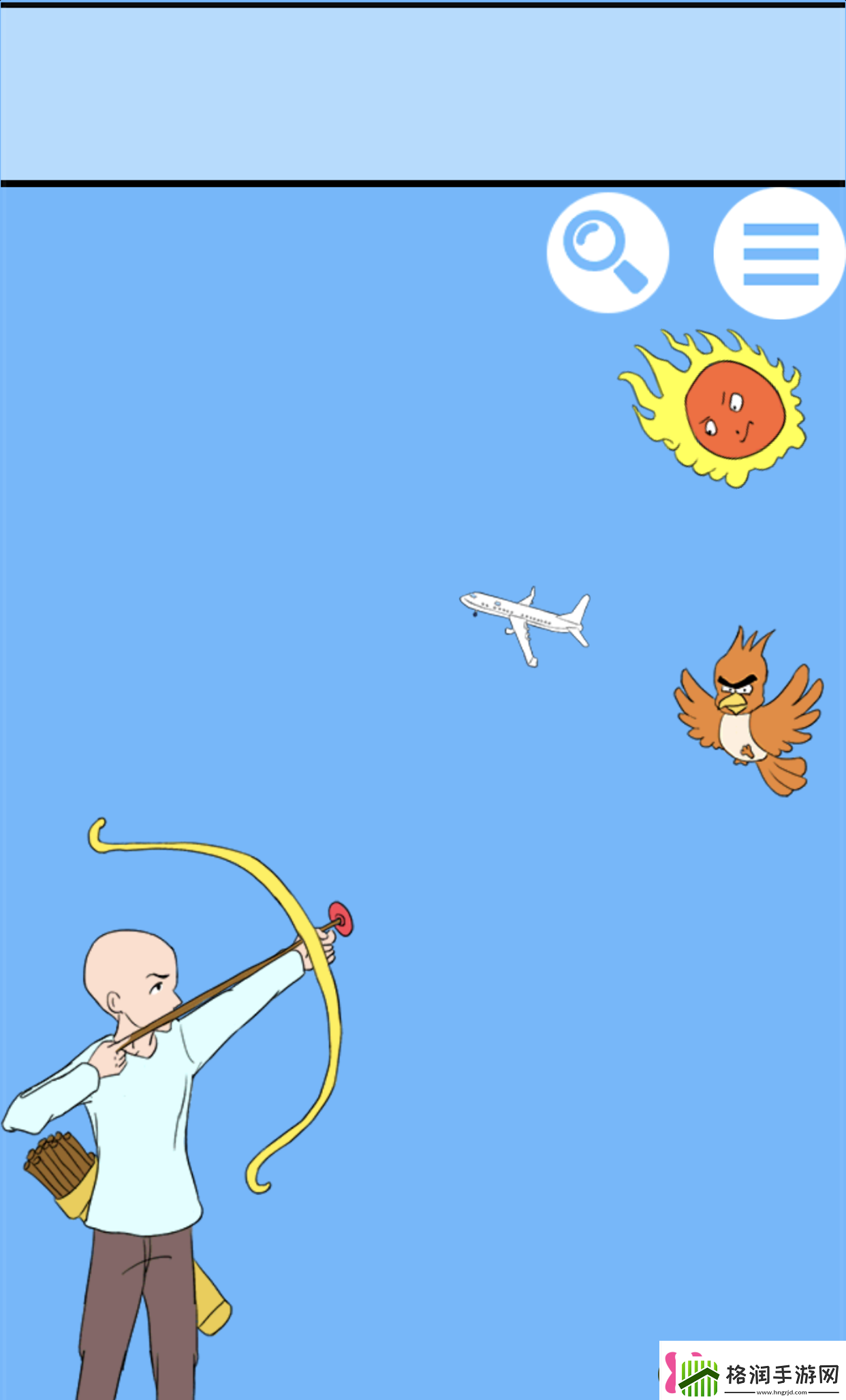The height and width of the screenshot is (1400, 846).
Task: Open the magnifying glass hint button
Action: tap(608, 253)
